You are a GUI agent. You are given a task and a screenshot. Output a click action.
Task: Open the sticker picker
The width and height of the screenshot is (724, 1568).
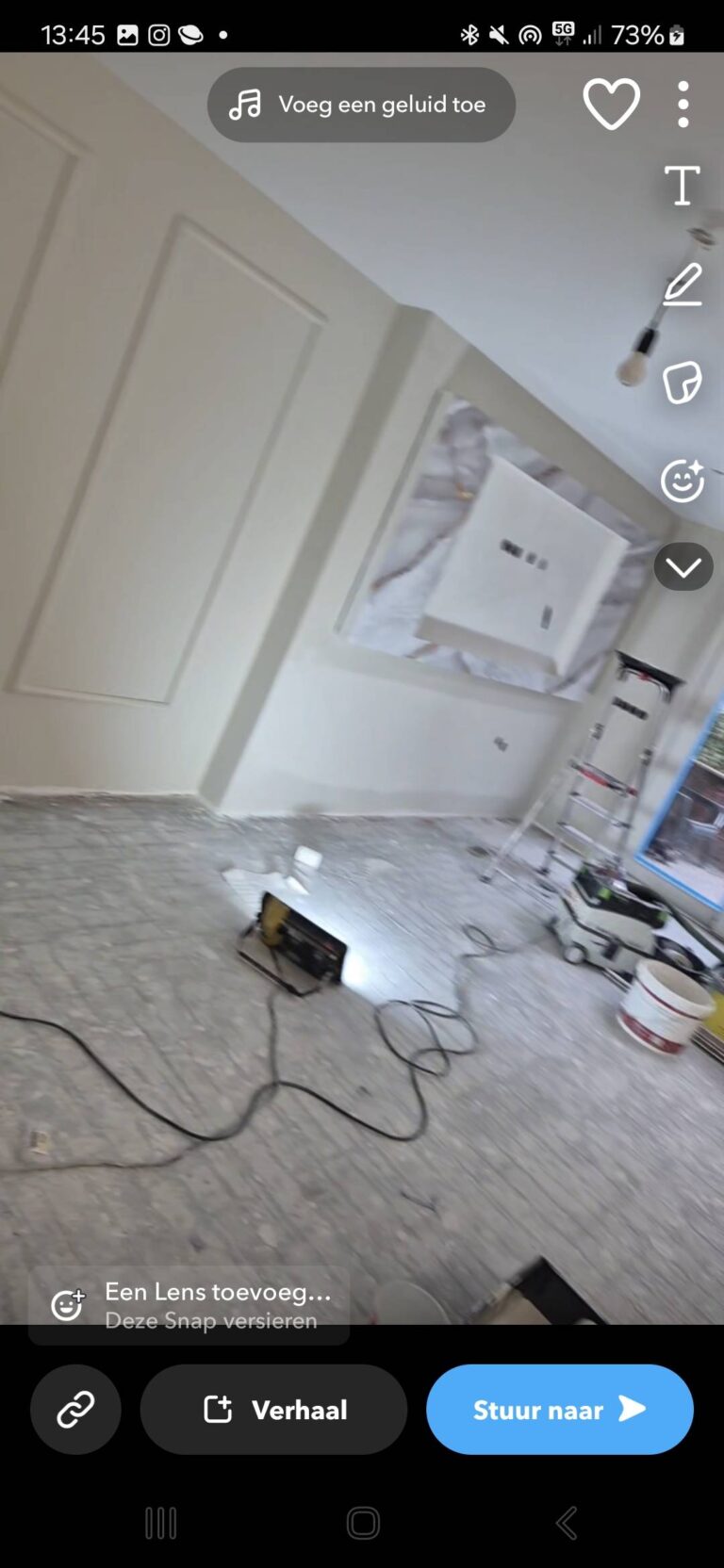682,383
